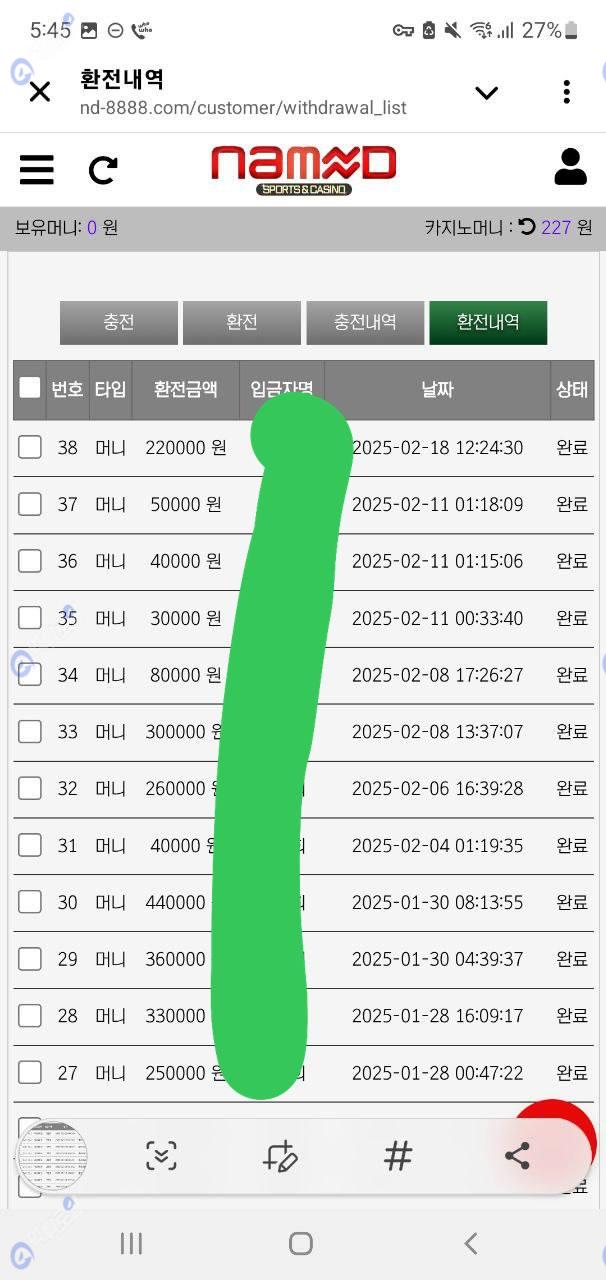
Task: Open the hamburger side menu
Action: (37, 170)
